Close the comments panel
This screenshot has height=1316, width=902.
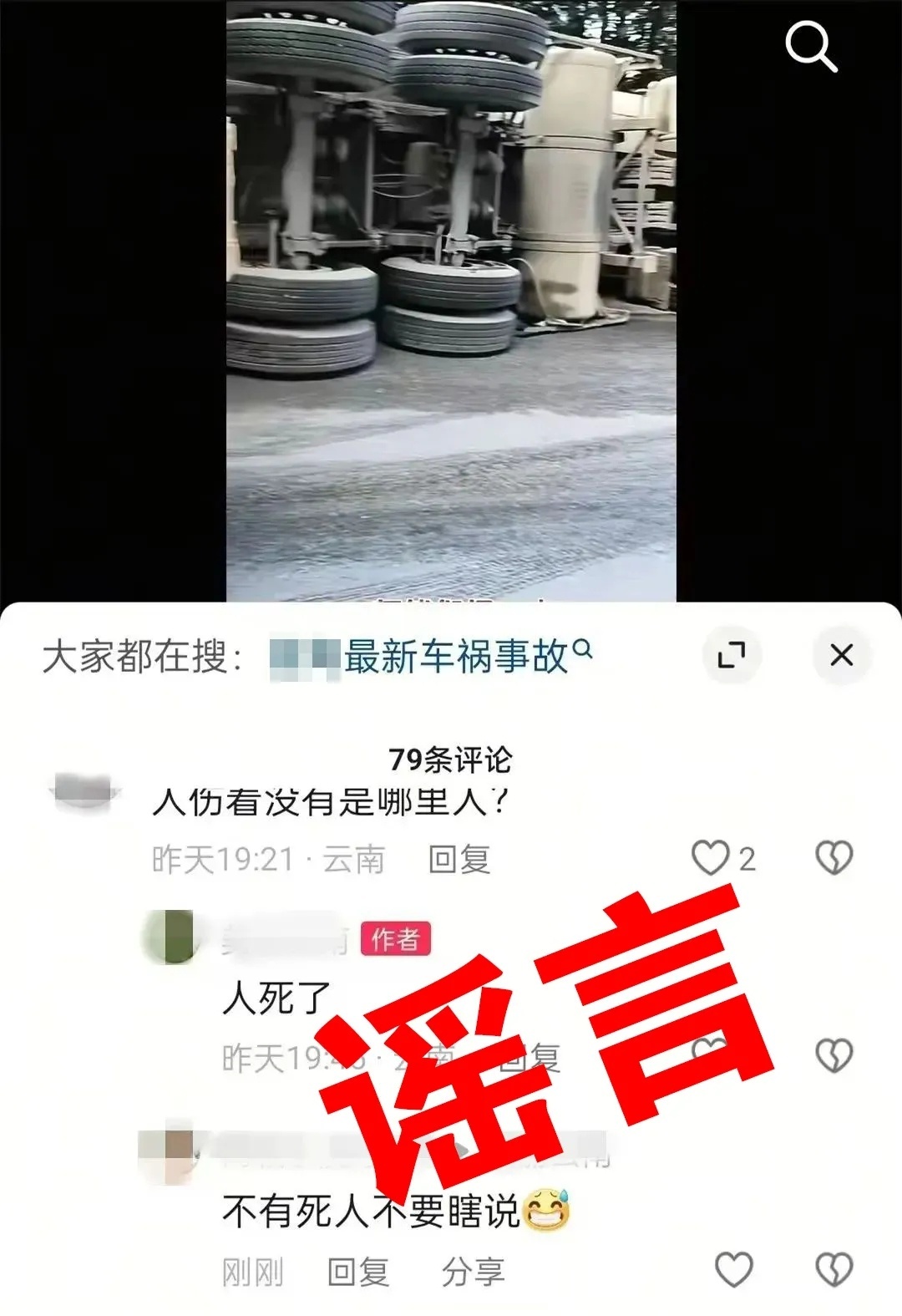pyautogui.click(x=841, y=654)
